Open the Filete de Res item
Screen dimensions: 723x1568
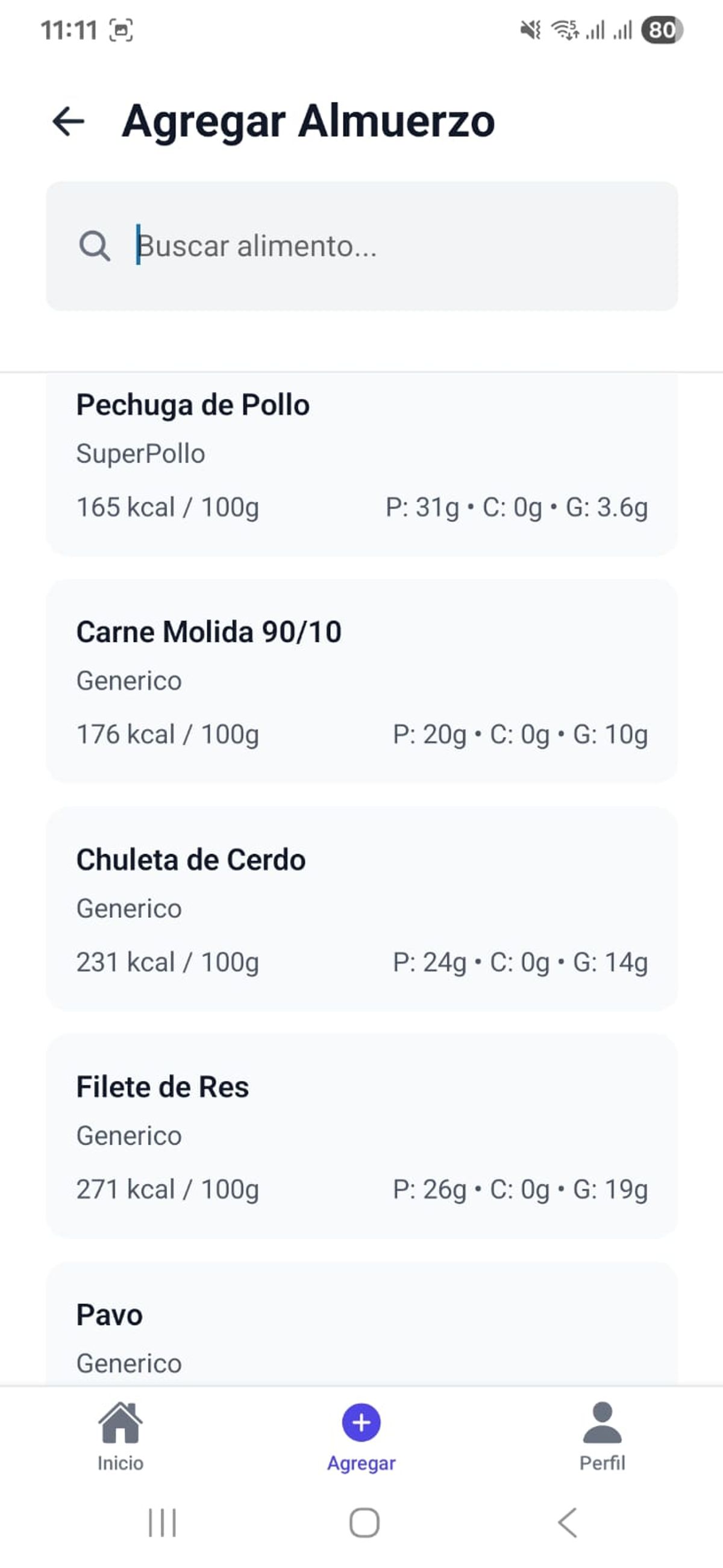click(x=361, y=1136)
